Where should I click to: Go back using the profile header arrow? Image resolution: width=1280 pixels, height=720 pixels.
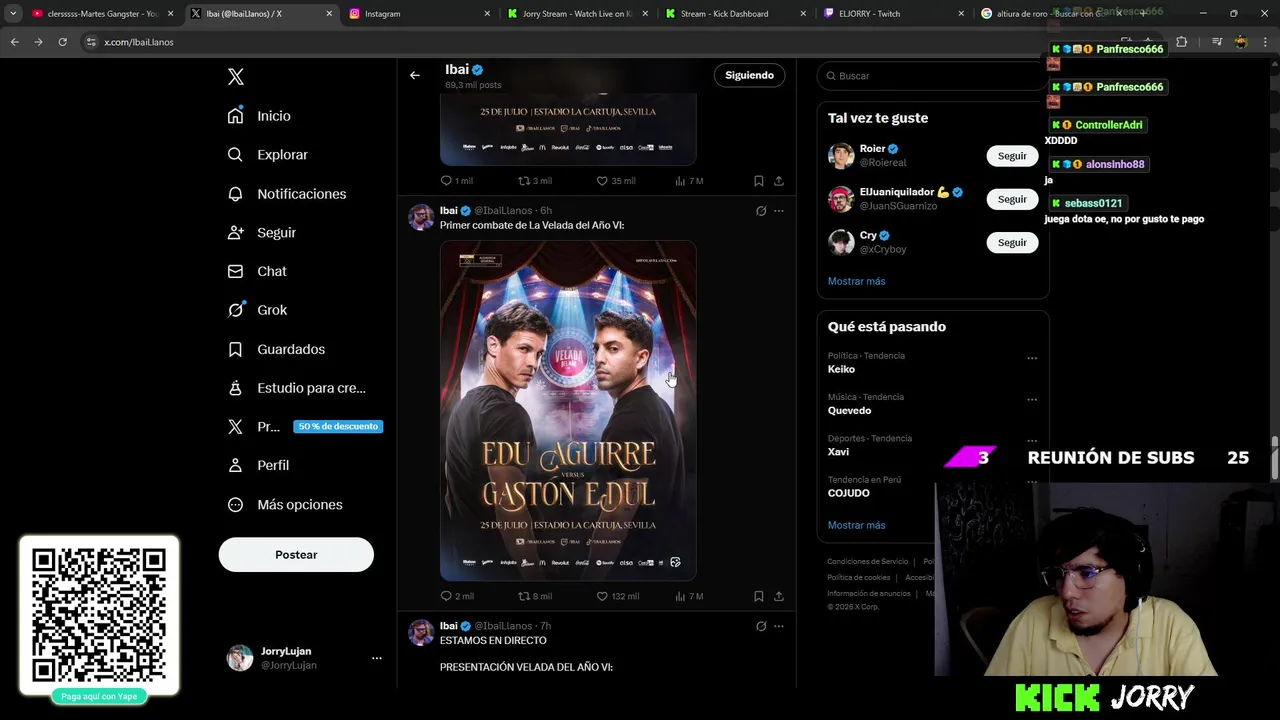[x=415, y=75]
